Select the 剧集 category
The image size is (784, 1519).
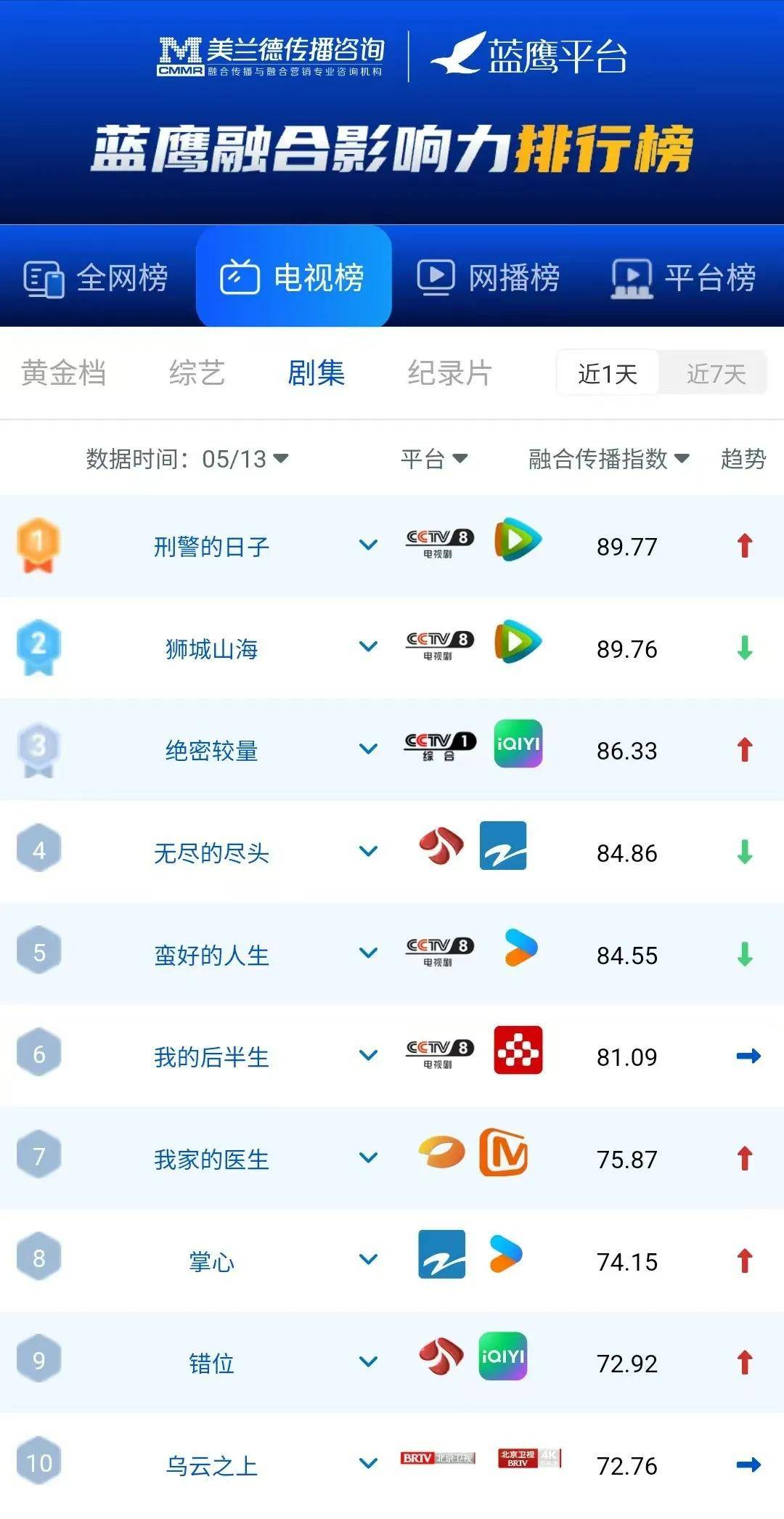pos(316,373)
